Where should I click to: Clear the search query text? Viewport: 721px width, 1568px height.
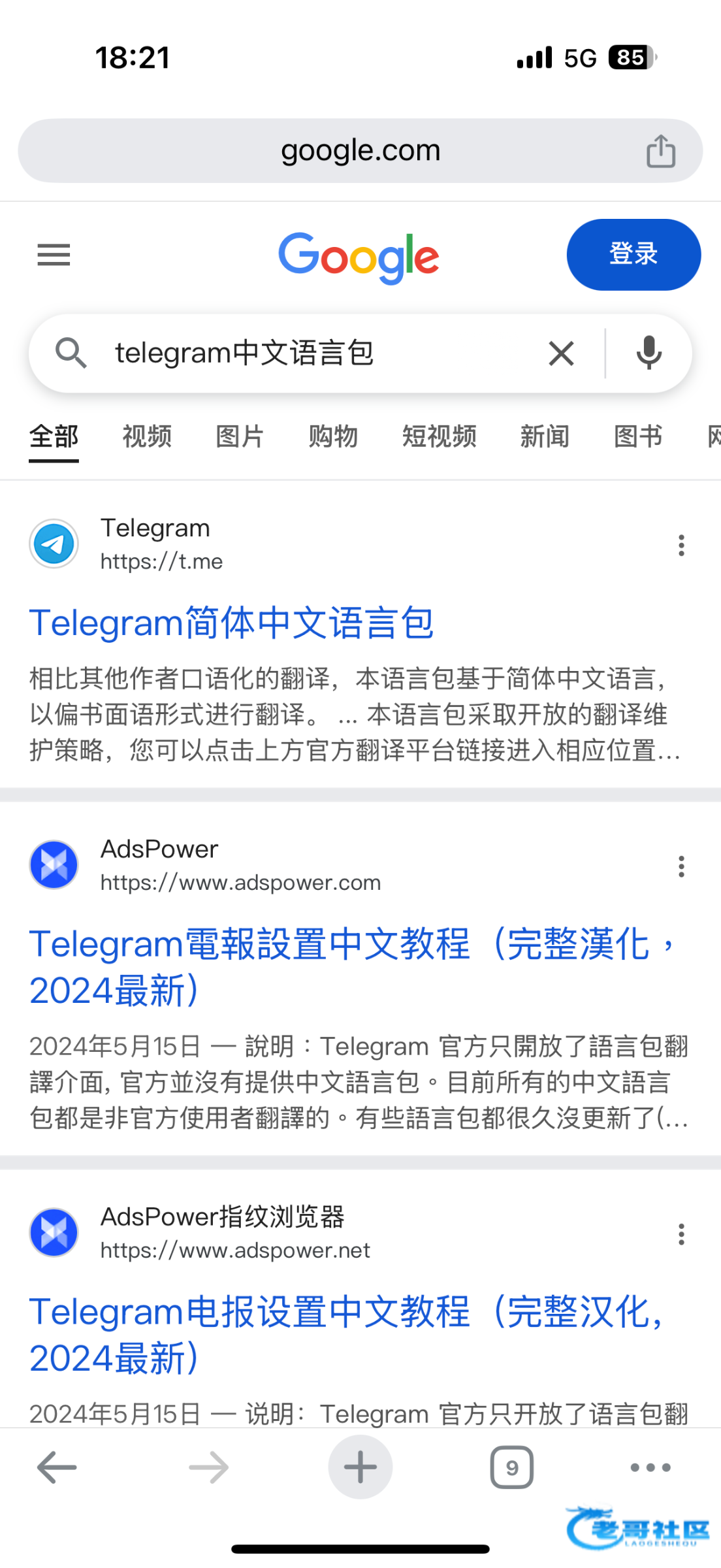click(x=561, y=353)
